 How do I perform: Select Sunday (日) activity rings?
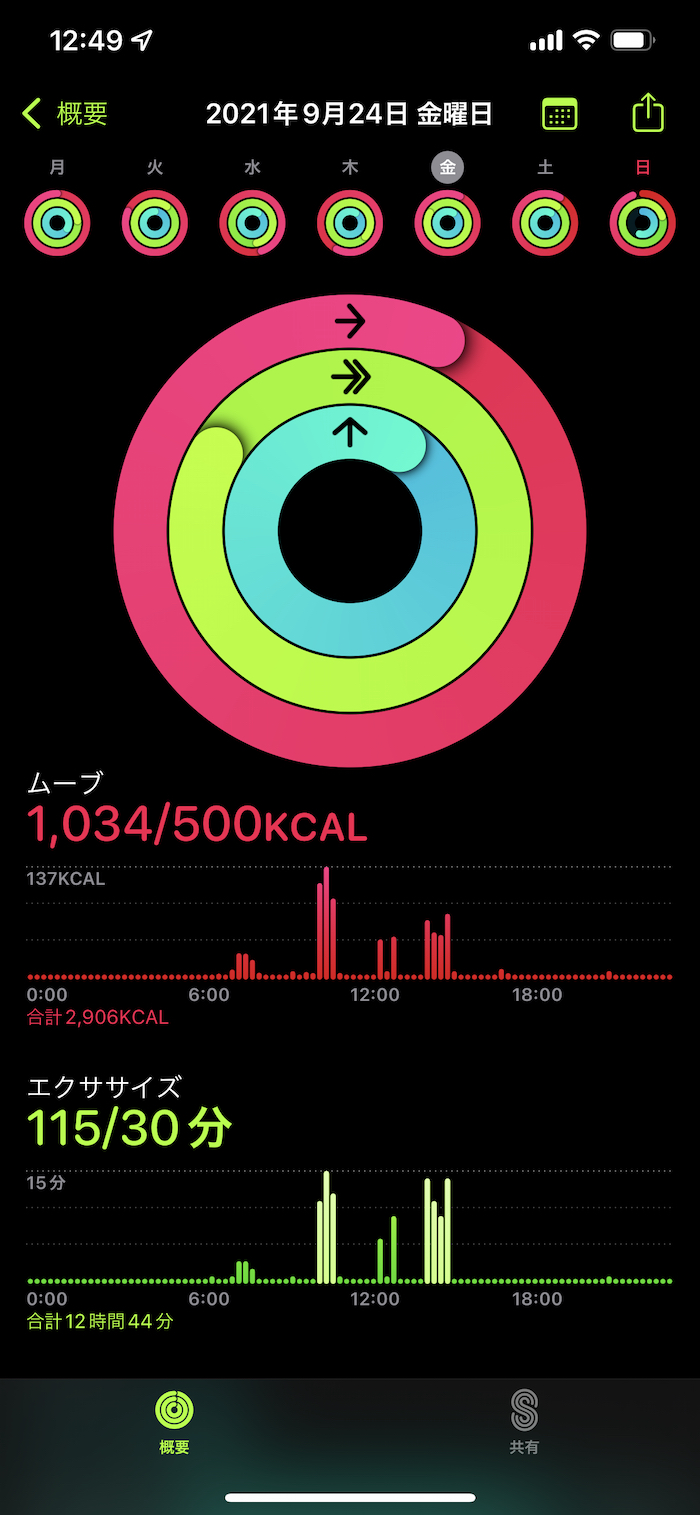(642, 222)
